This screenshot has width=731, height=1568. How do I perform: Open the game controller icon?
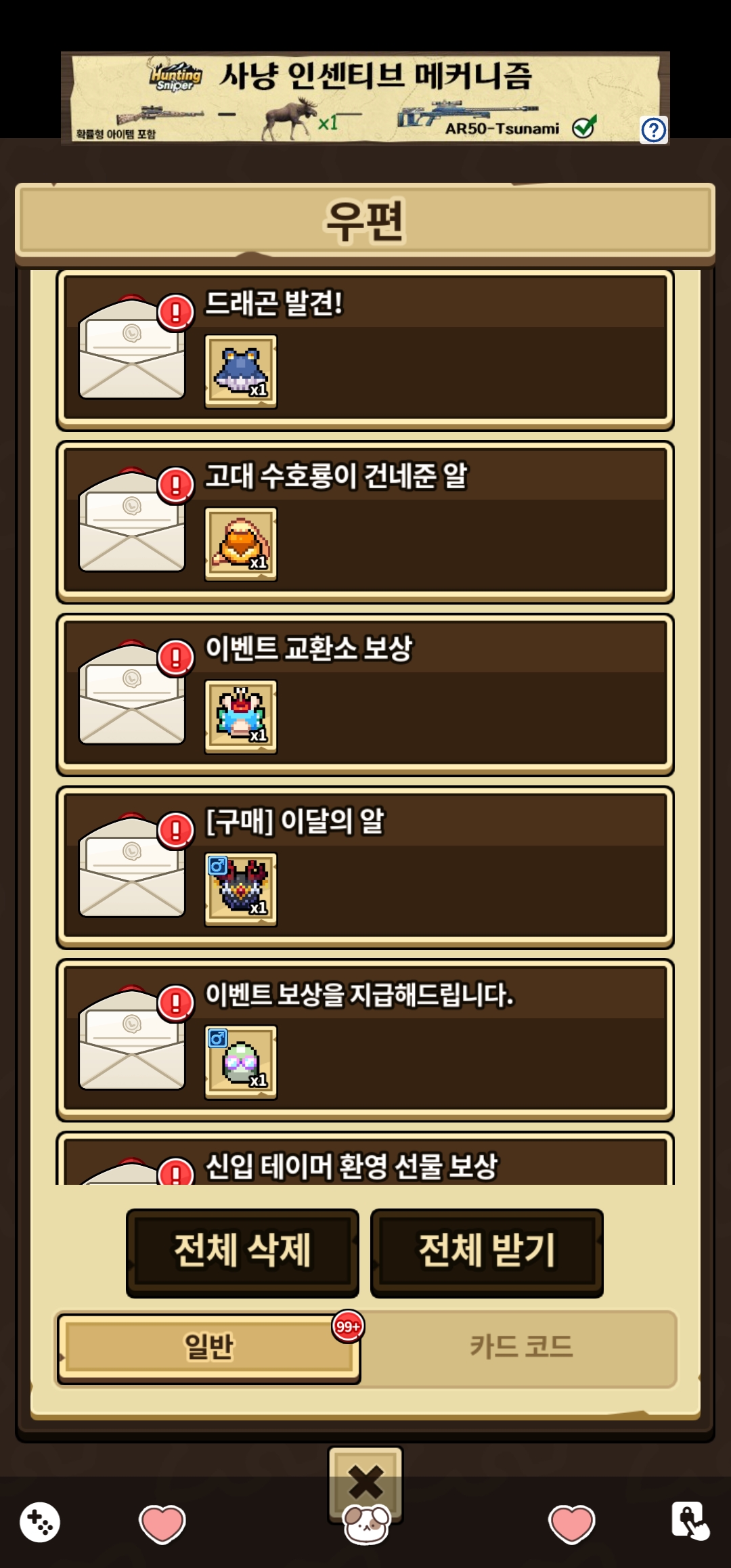[x=40, y=1523]
